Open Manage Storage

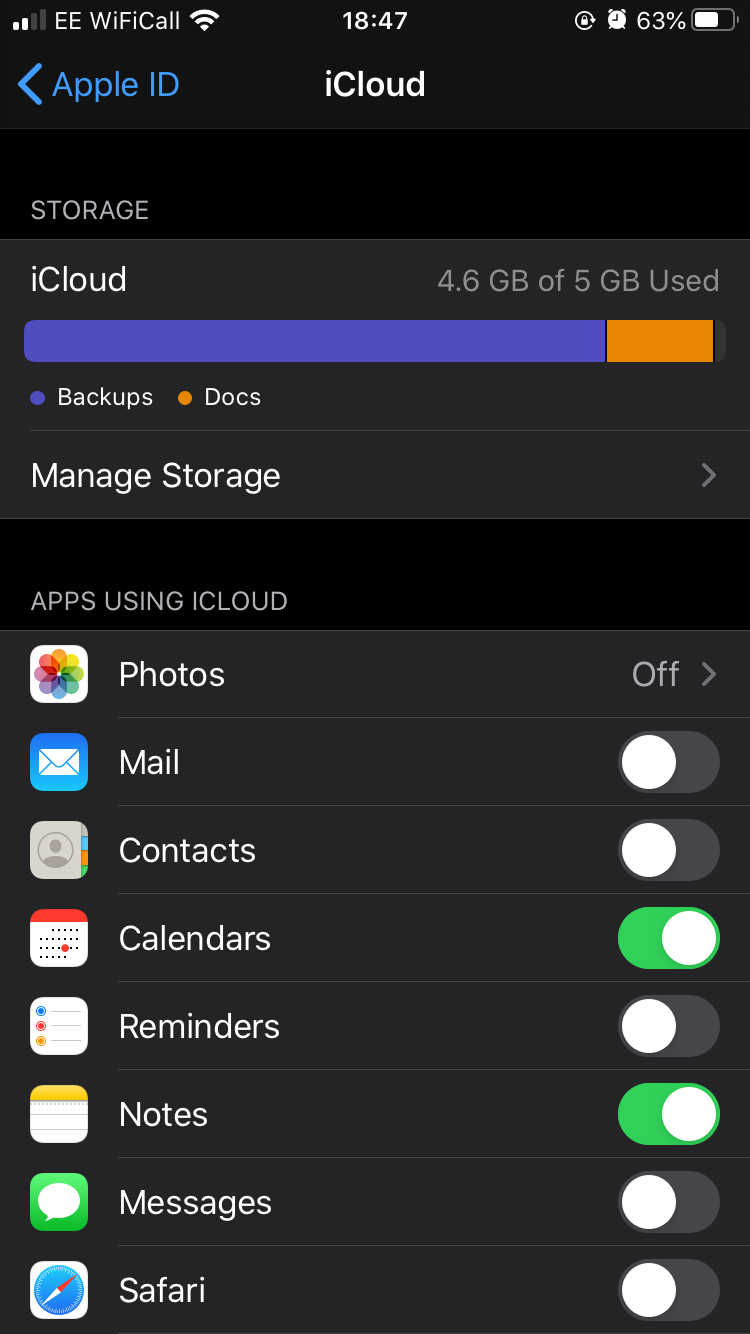375,475
